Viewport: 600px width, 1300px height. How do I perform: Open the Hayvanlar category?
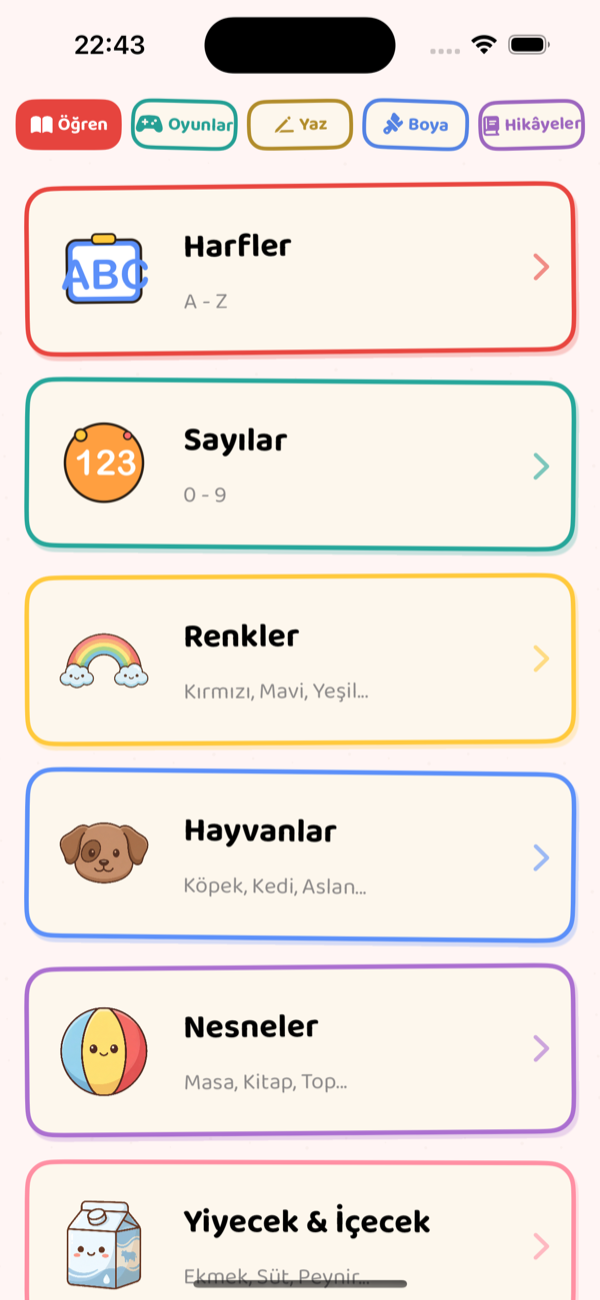(300, 856)
